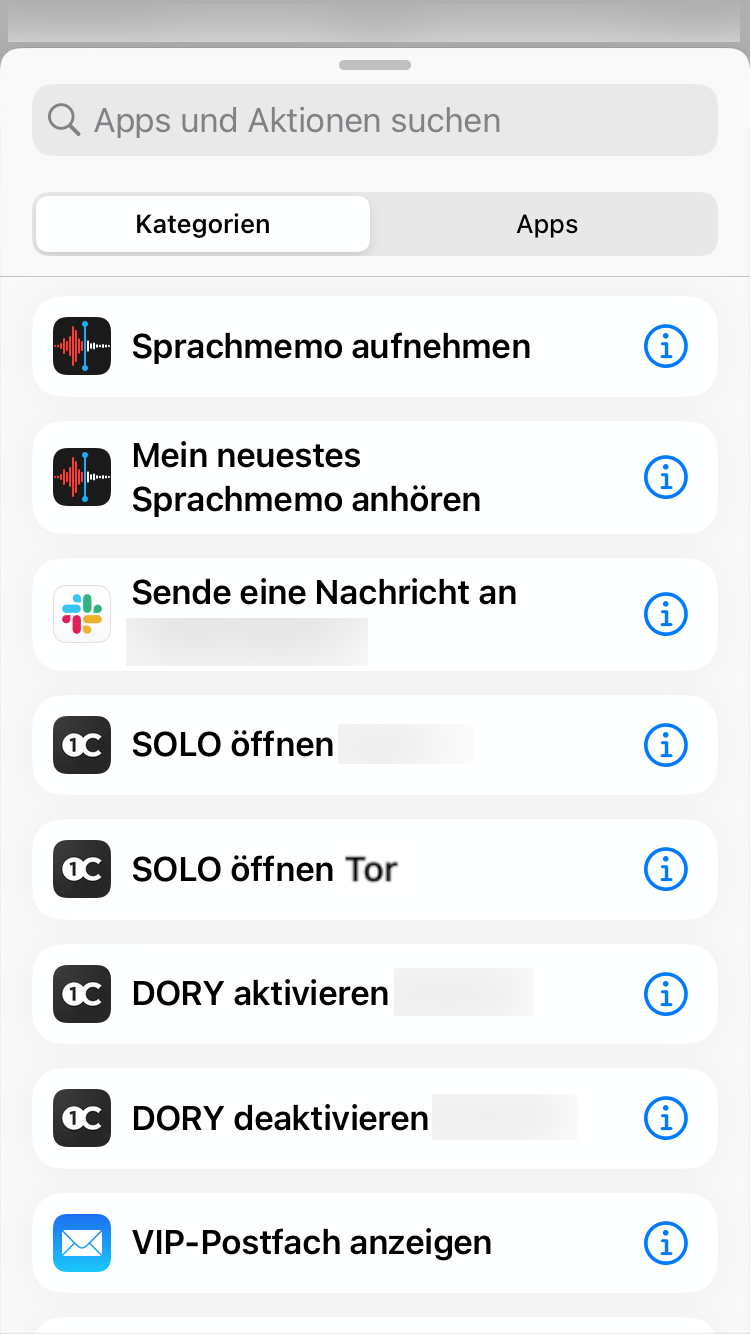Tap info icon beside SOLO öffnen Tor

[666, 869]
